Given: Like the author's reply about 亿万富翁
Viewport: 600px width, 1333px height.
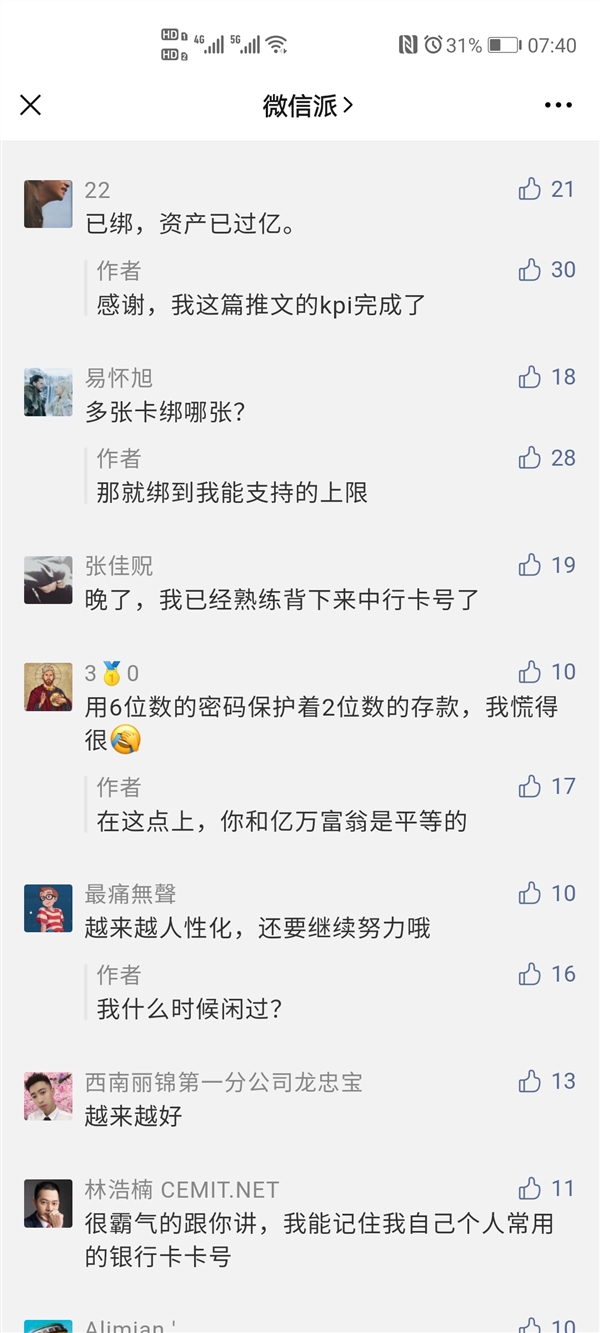Looking at the screenshot, I should 530,787.
